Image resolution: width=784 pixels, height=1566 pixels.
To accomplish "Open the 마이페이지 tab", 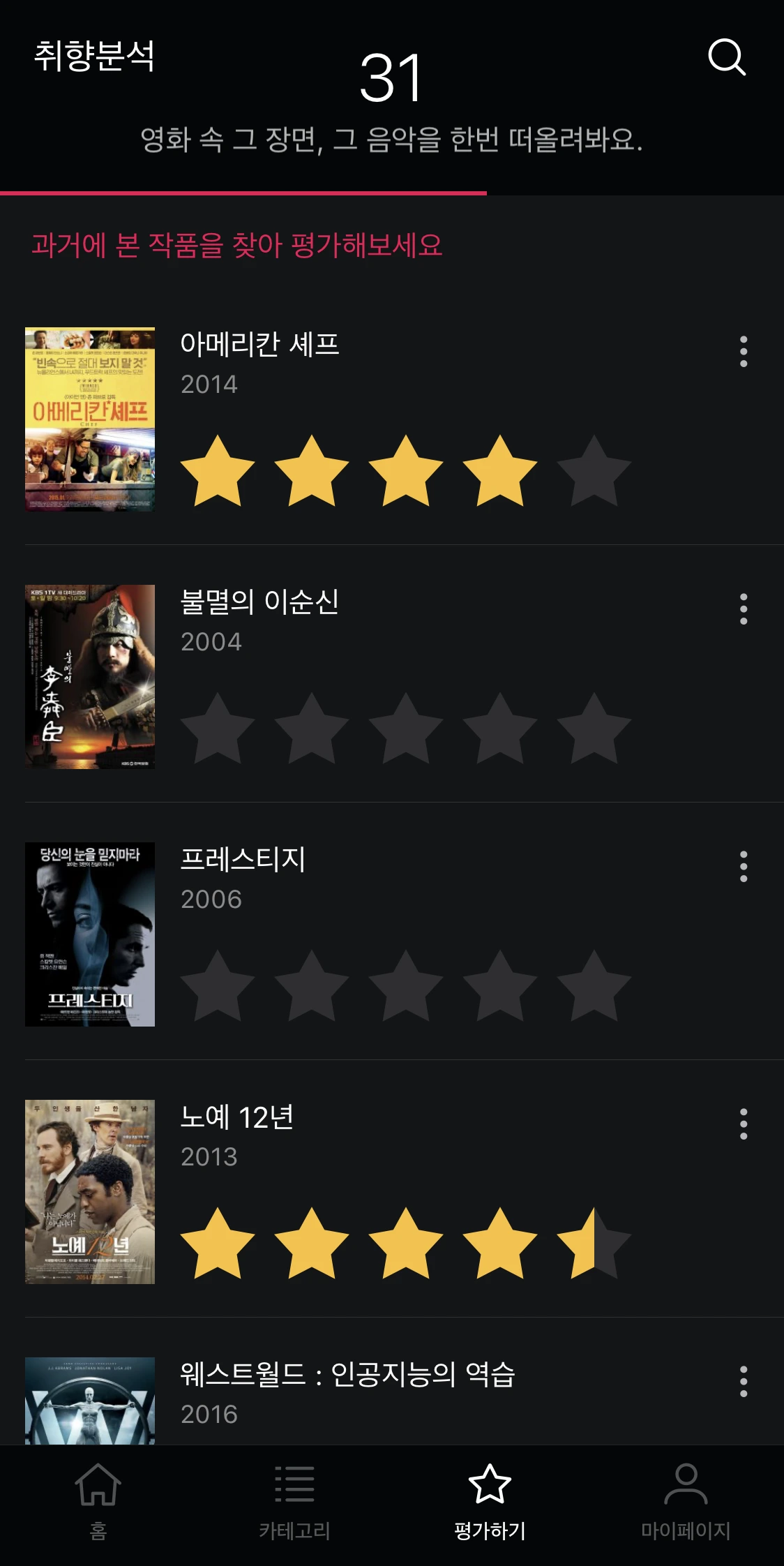I will pos(686,1500).
